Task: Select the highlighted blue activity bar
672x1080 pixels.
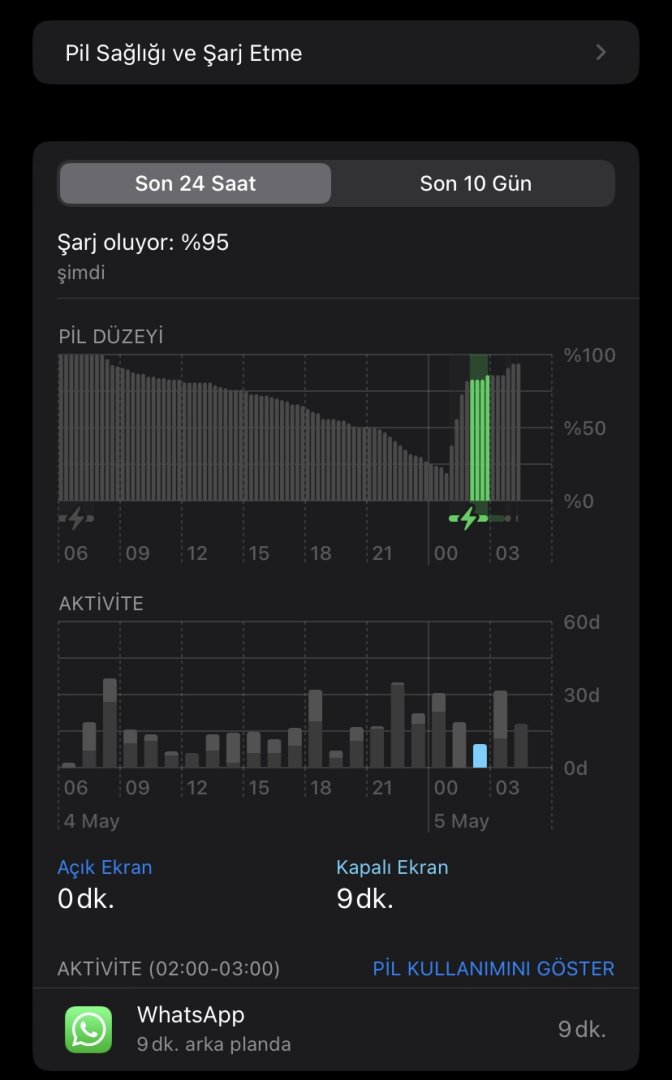Action: click(480, 756)
